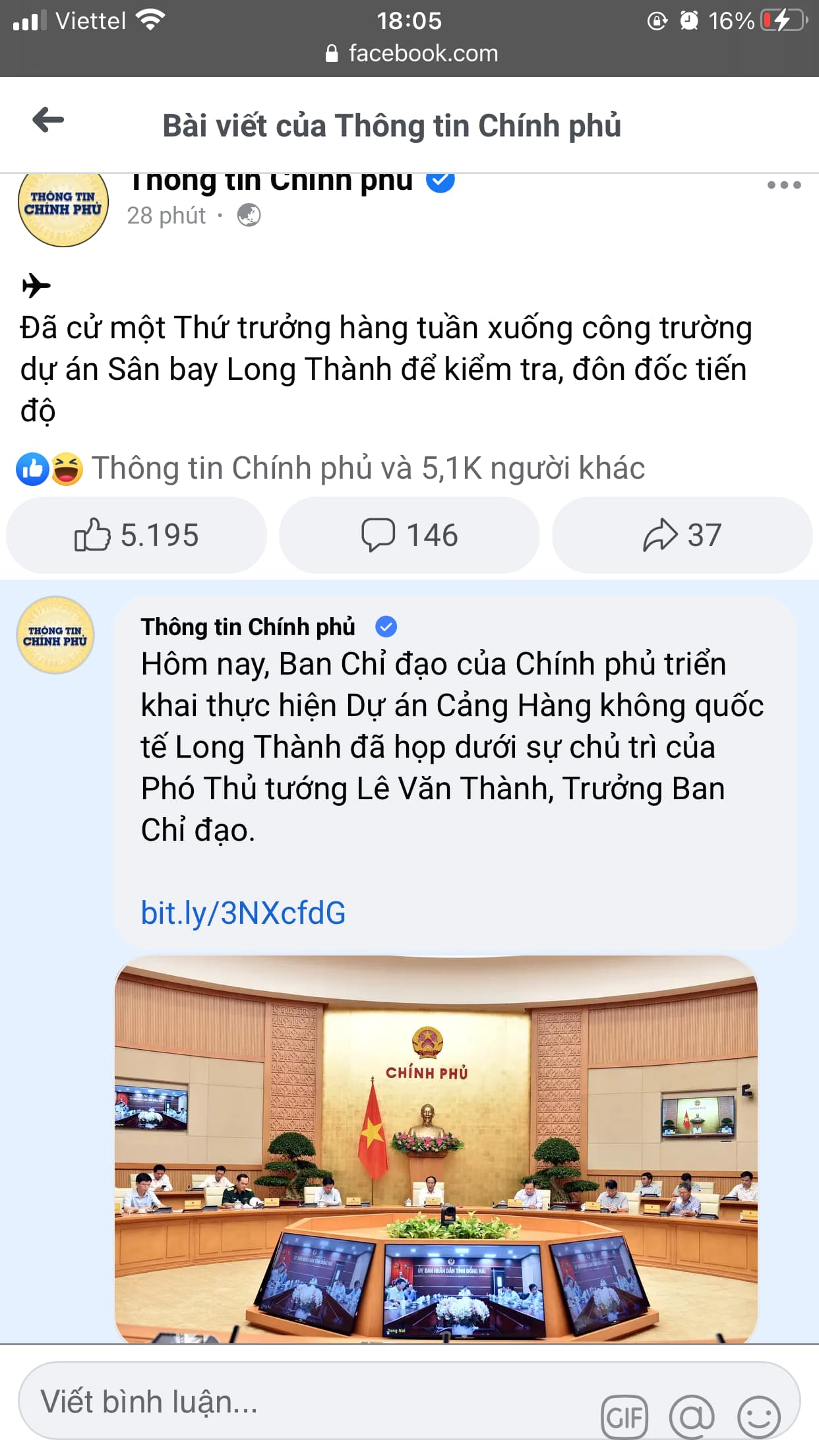819x1456 pixels.
Task: Like the Long Thành airport post
Action: [136, 535]
